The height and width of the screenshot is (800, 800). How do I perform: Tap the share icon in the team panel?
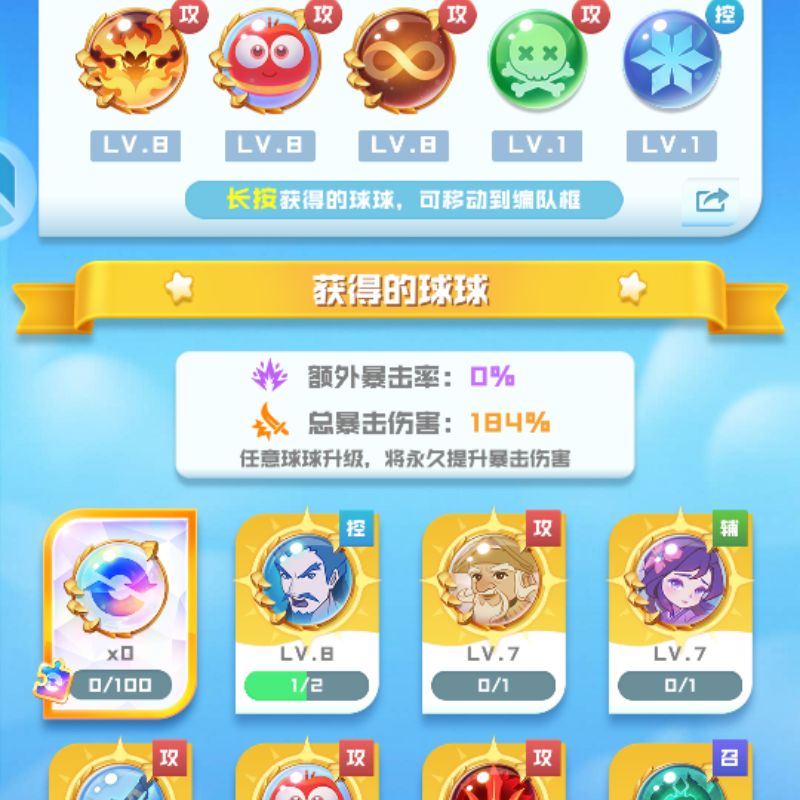click(711, 201)
